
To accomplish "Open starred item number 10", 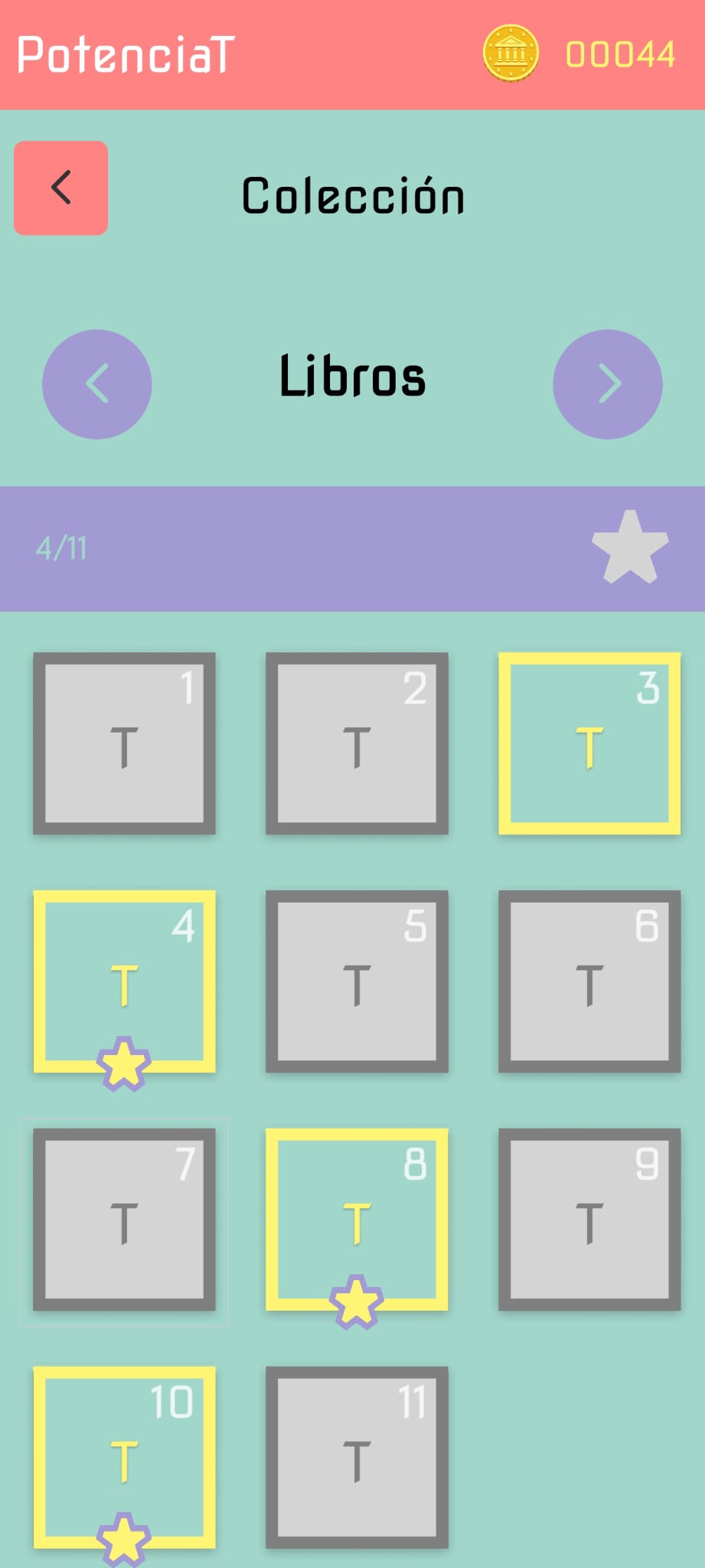I will [124, 1458].
